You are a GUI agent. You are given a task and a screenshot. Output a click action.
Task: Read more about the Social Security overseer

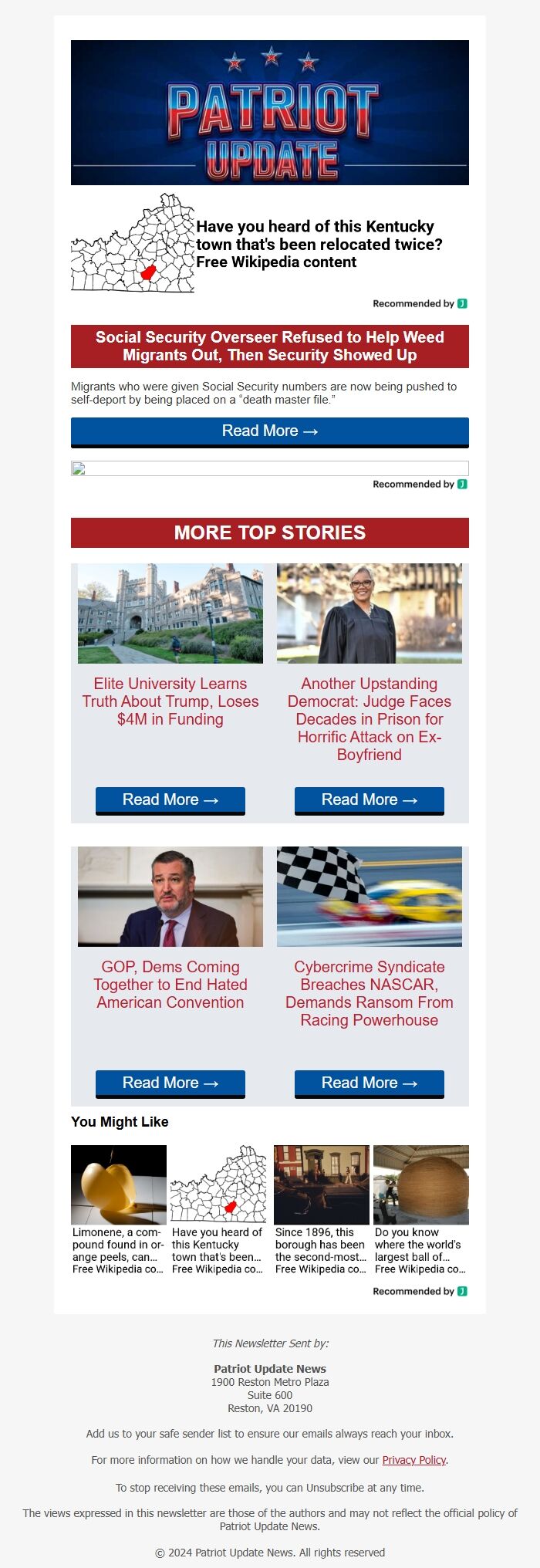pos(269,431)
